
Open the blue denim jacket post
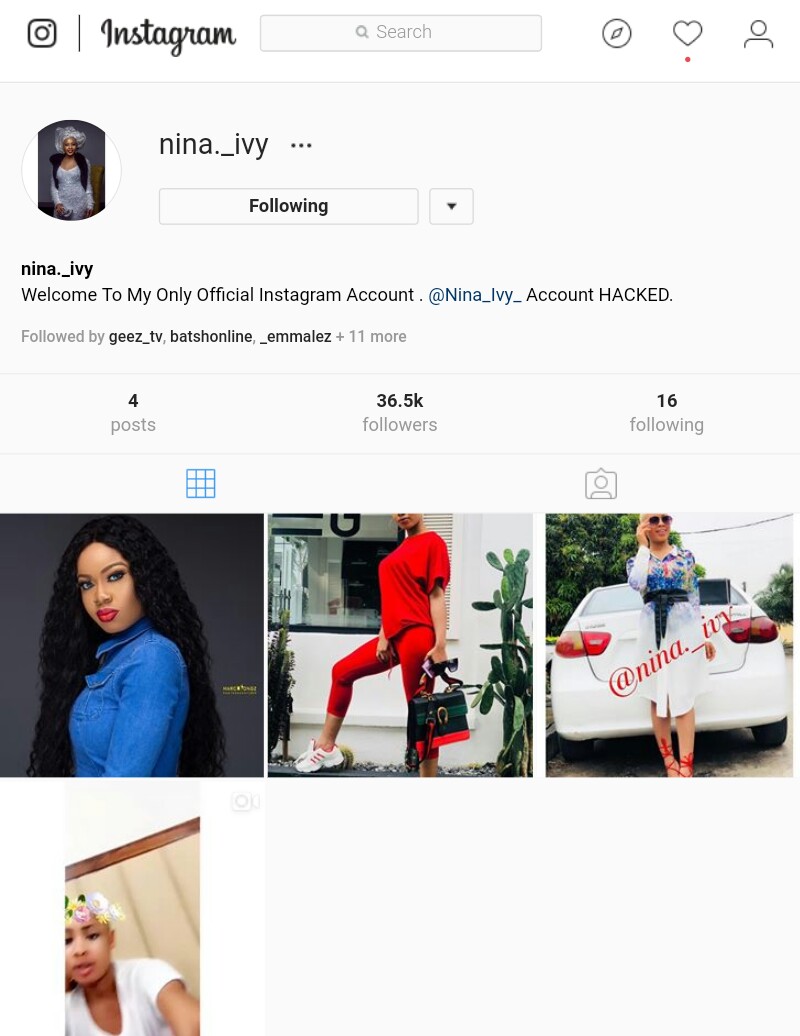click(131, 645)
